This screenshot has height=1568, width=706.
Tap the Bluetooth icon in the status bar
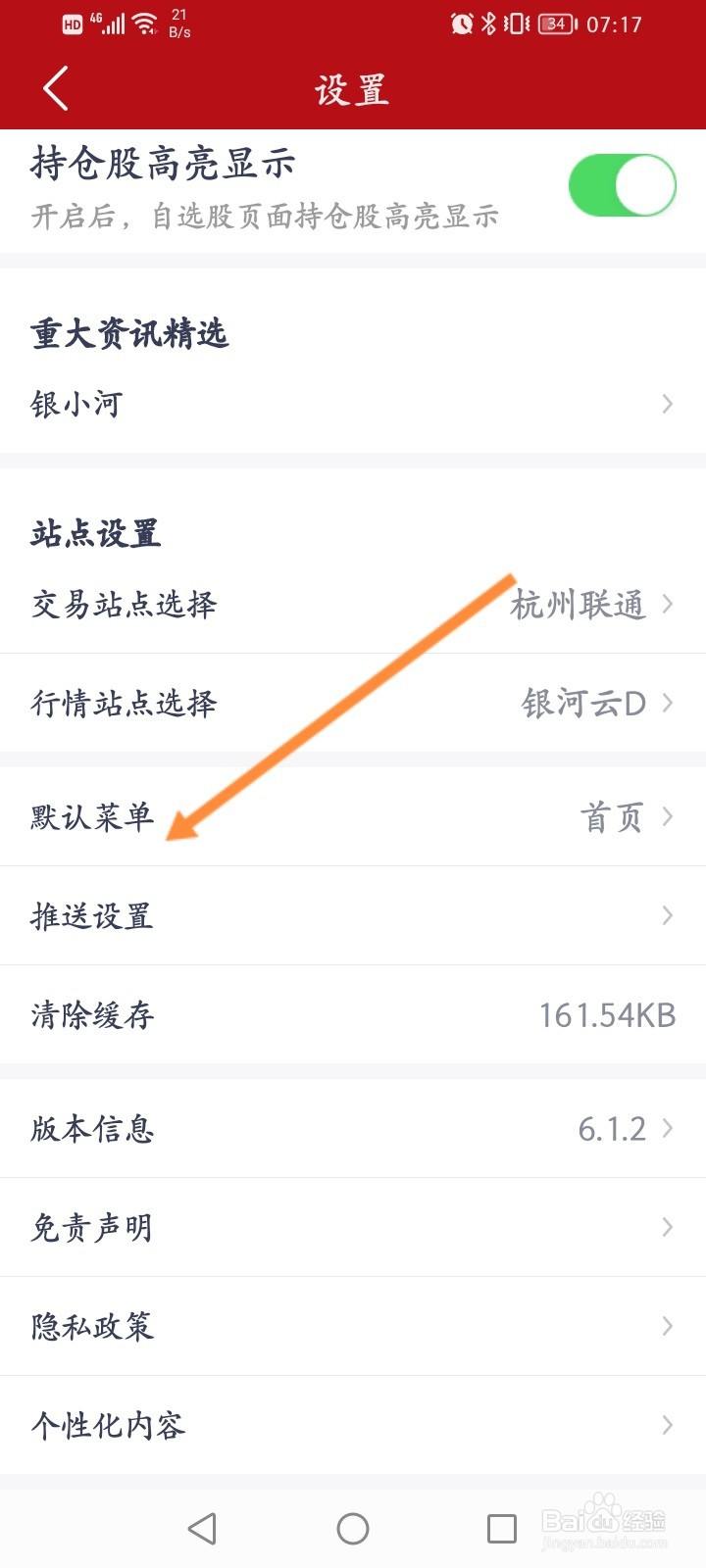[486, 24]
